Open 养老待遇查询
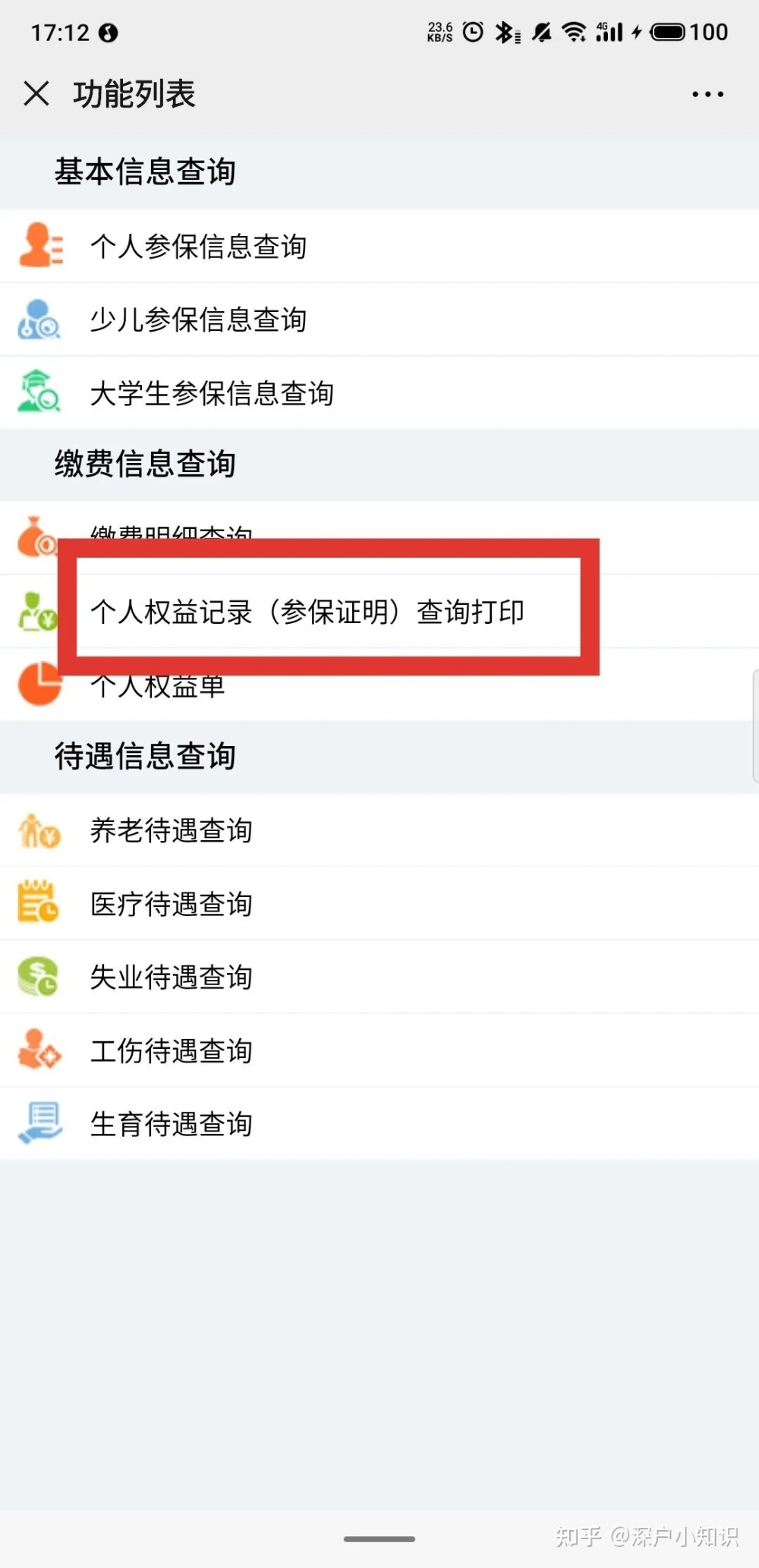 pyautogui.click(x=379, y=830)
